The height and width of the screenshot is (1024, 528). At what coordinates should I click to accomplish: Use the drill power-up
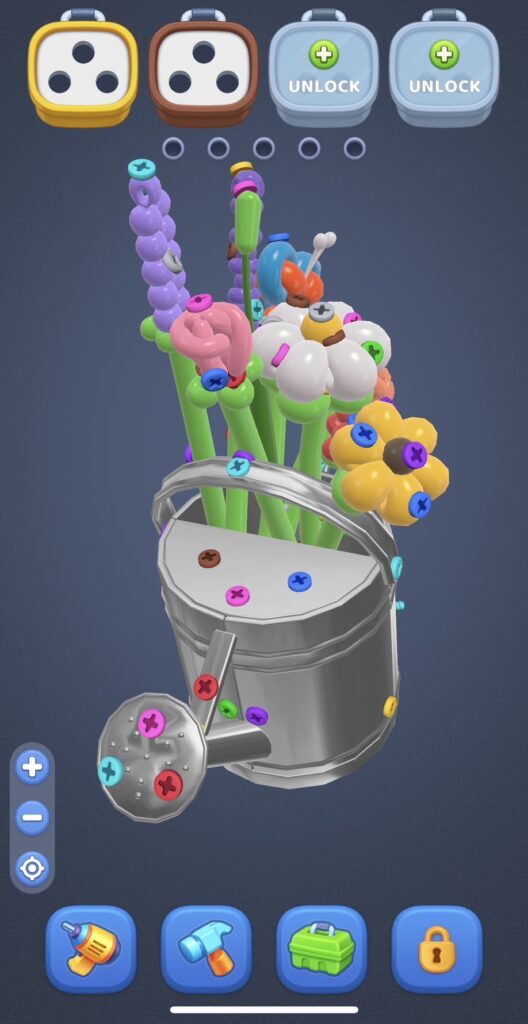(91, 949)
